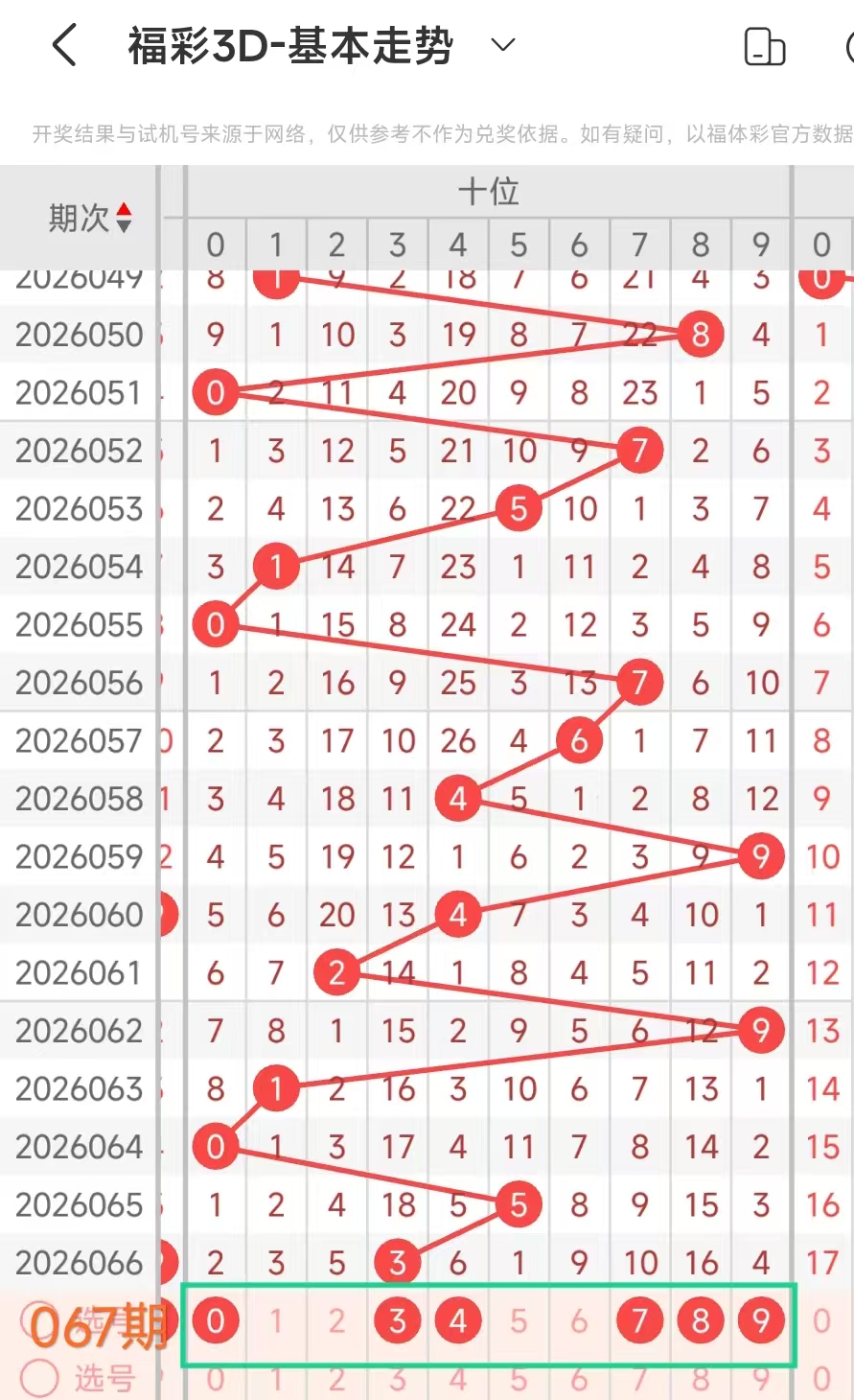
Task: Select number 6 in the 067期 row
Action: (x=579, y=1320)
